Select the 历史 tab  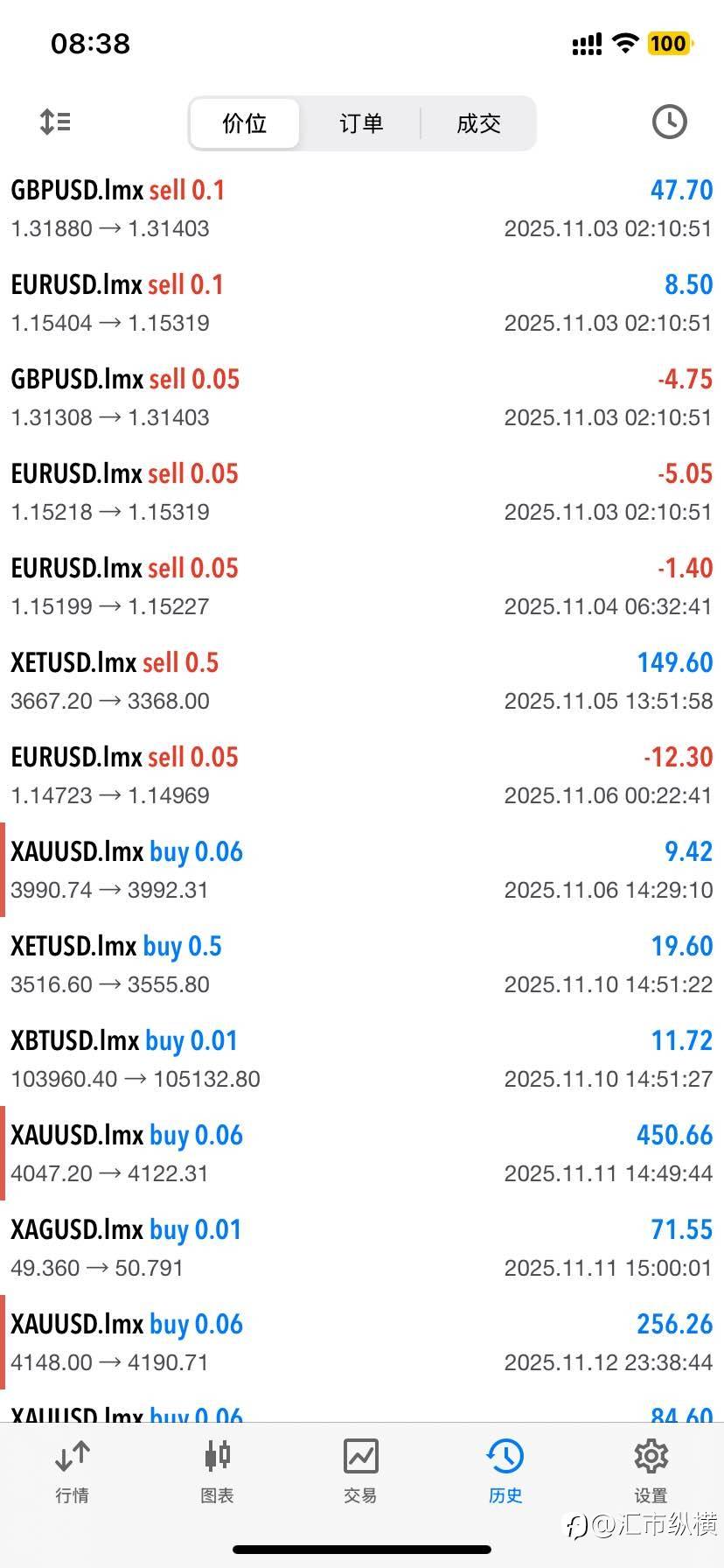point(505,1472)
